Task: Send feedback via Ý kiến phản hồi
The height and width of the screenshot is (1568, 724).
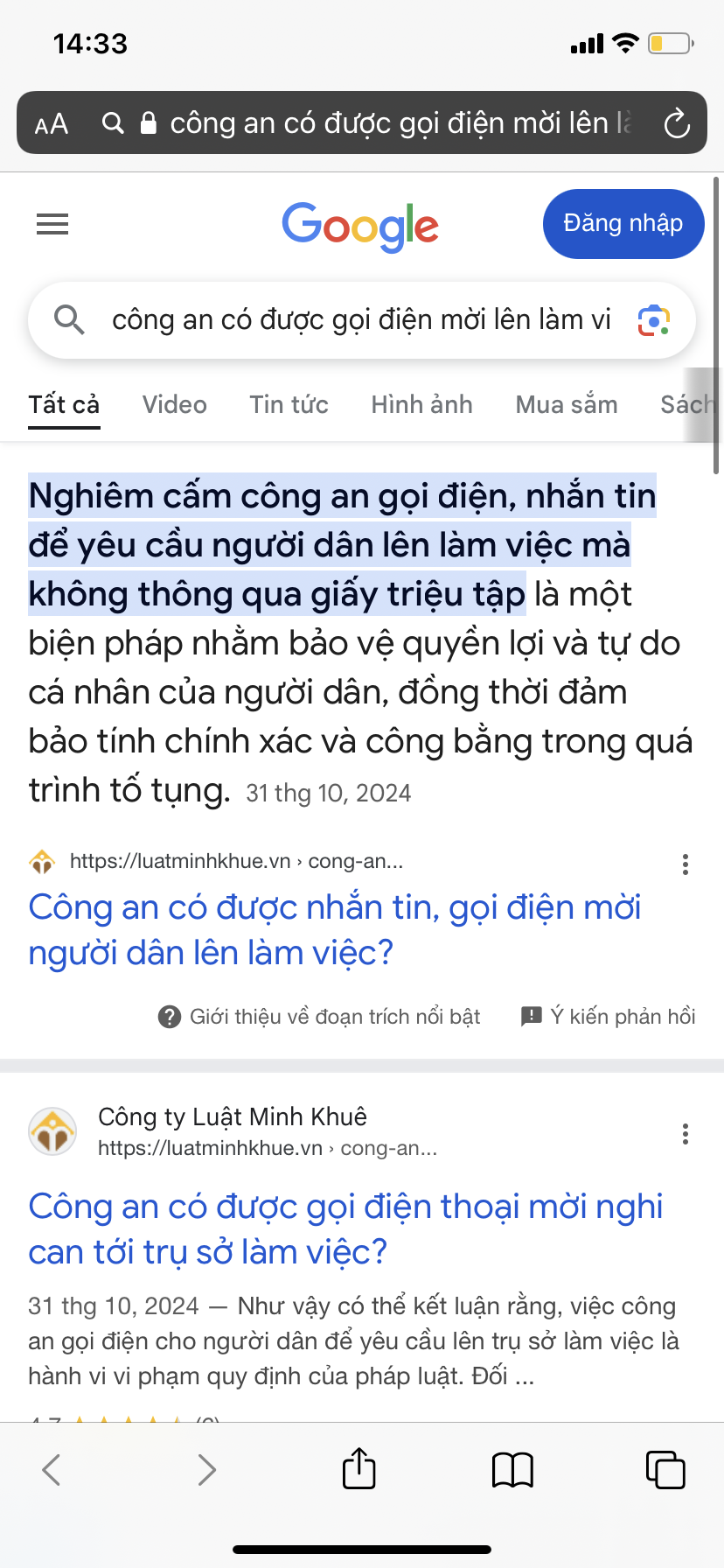Action: pos(609,1016)
